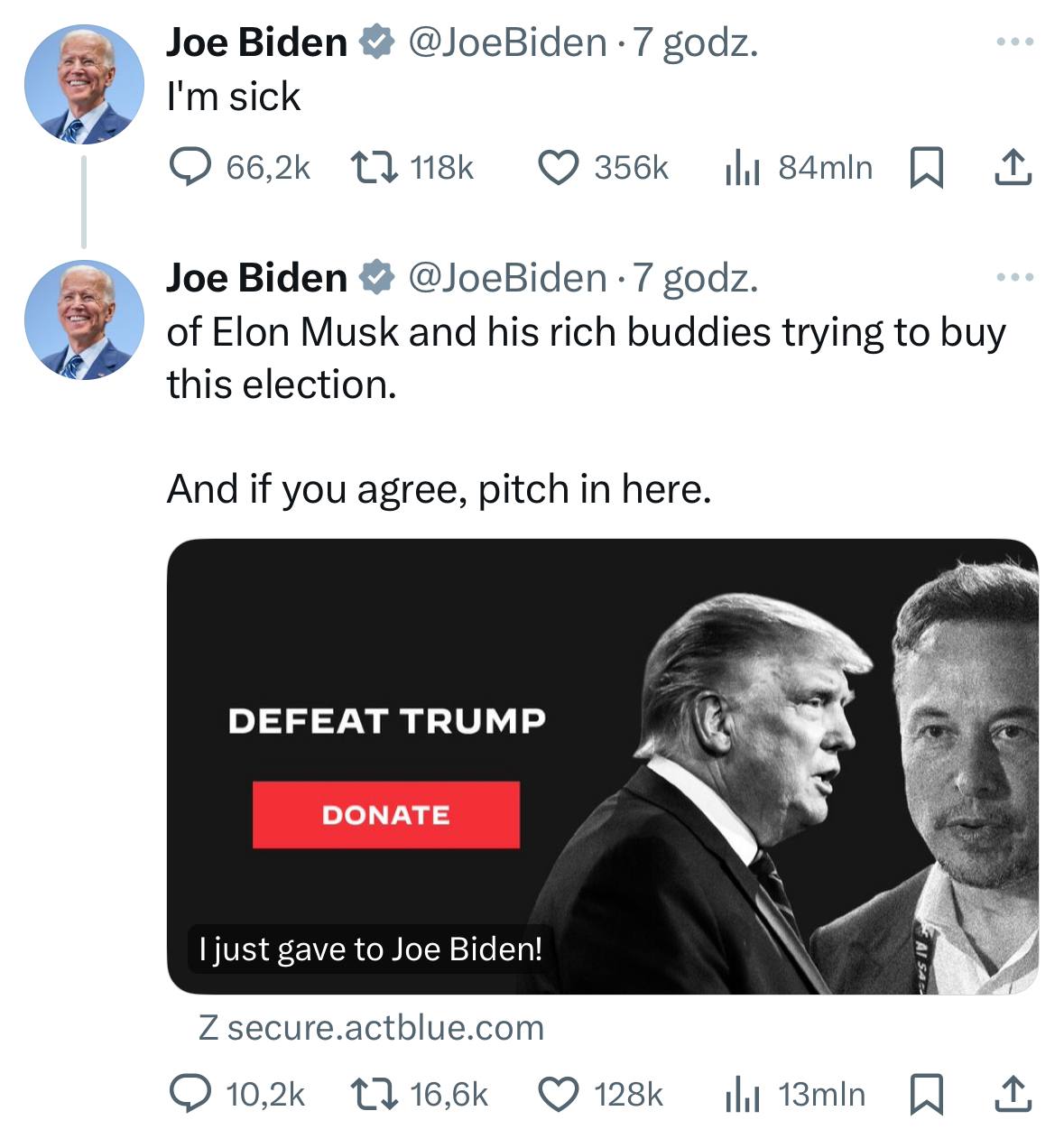Open overflow menu on the "I'm sick" tweet

[1014, 42]
